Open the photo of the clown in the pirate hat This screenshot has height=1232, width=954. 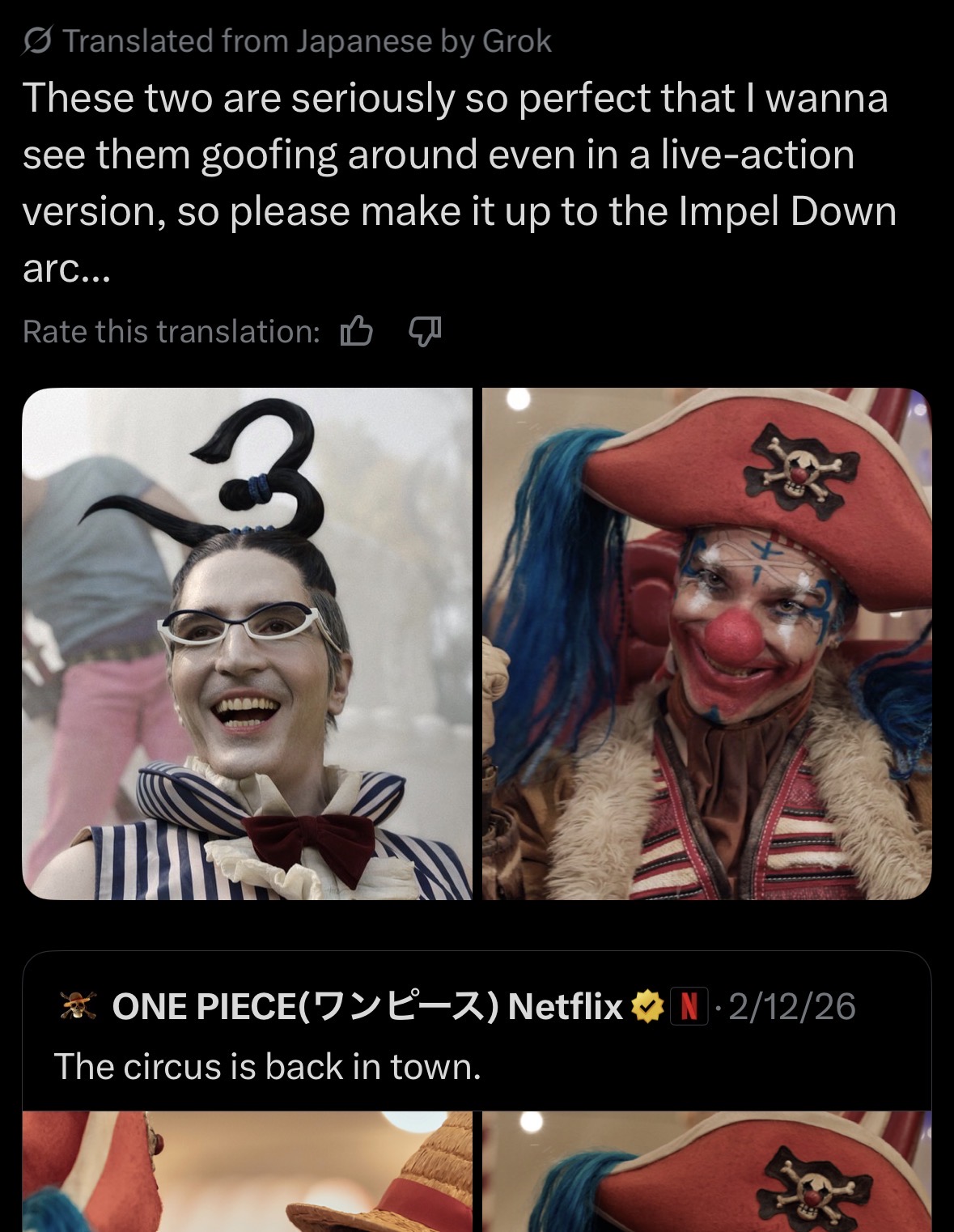click(707, 644)
